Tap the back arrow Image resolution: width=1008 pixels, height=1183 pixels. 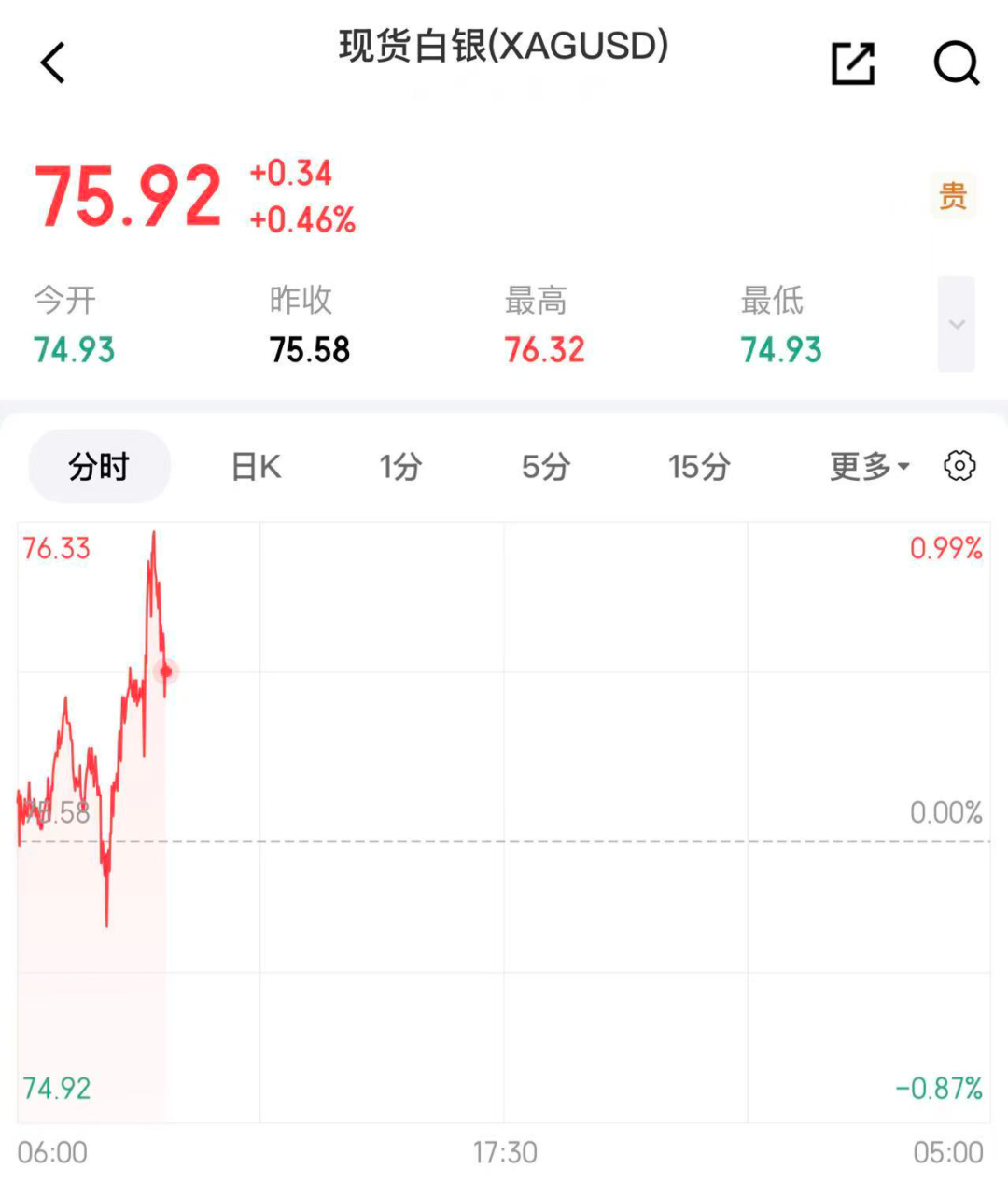click(52, 63)
